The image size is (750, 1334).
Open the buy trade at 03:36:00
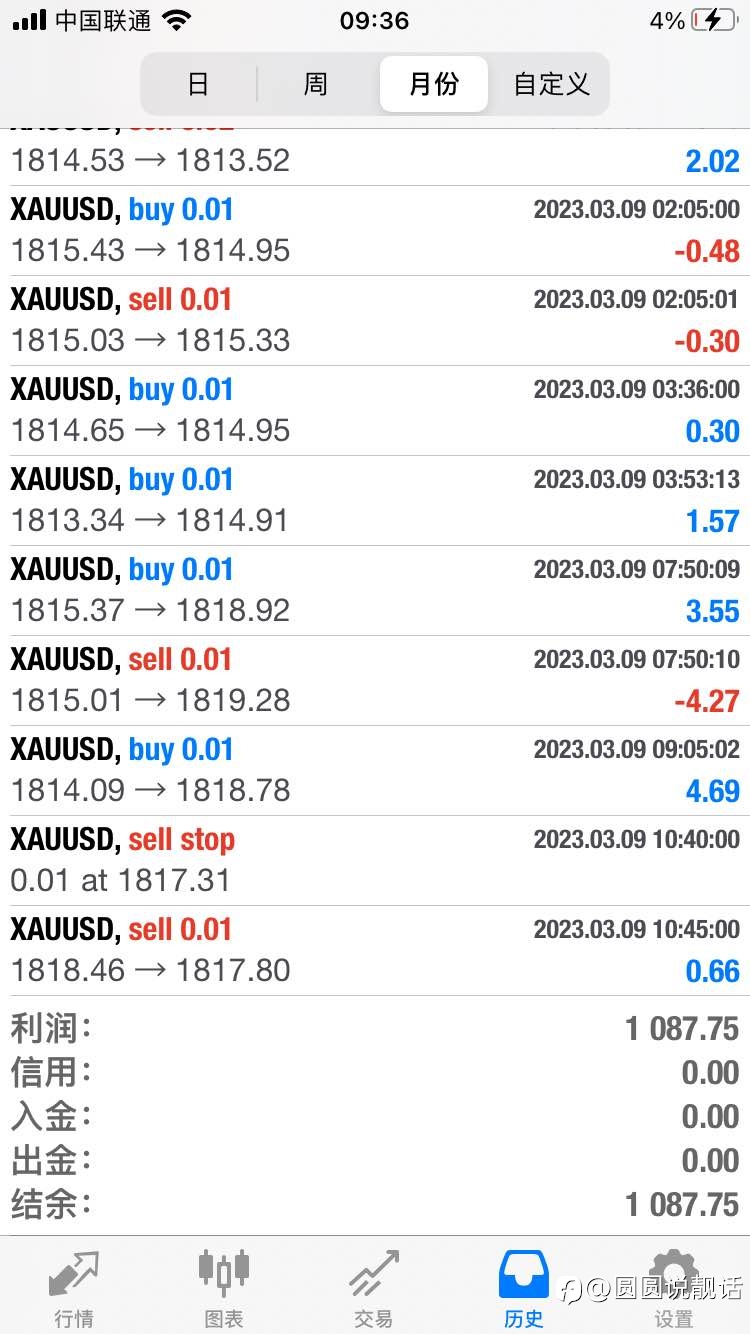coord(375,411)
